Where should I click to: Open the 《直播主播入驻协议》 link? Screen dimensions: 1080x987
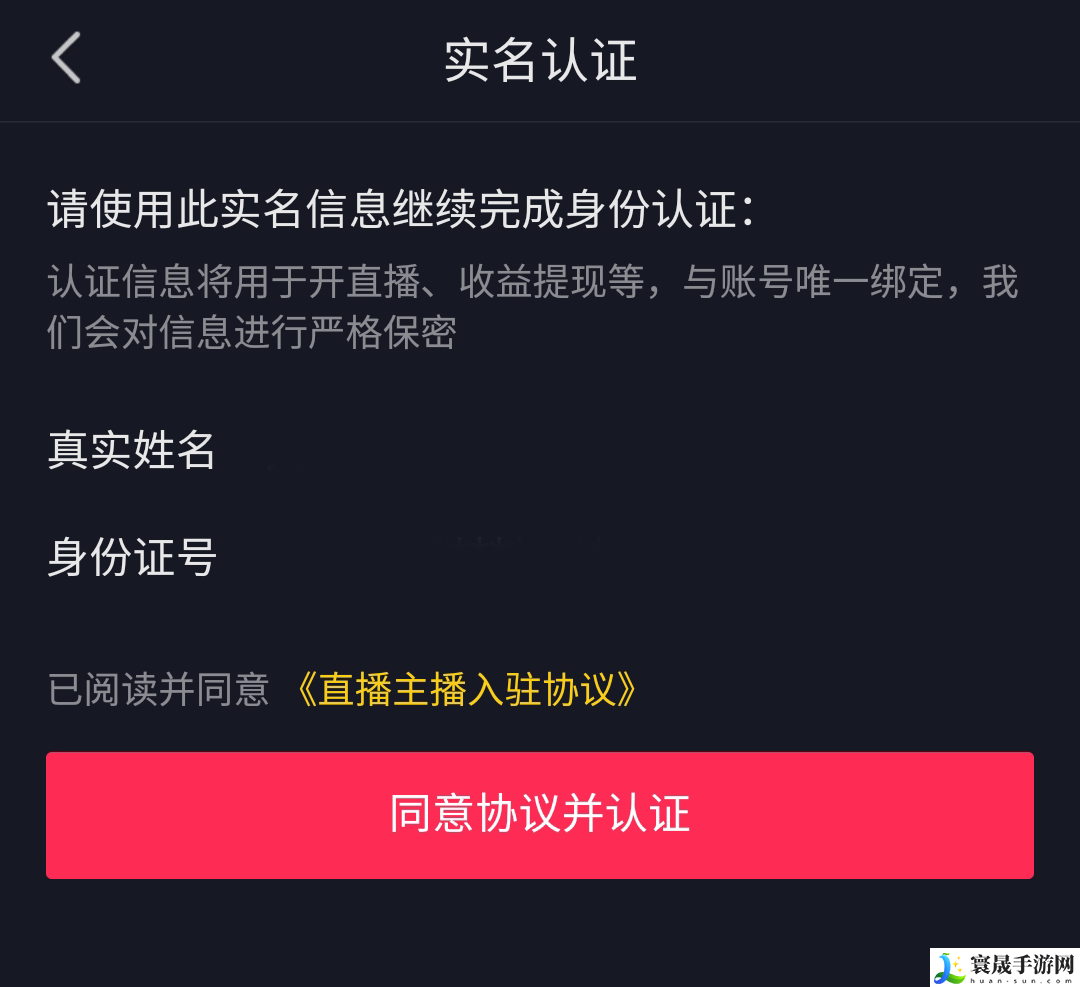tap(466, 690)
